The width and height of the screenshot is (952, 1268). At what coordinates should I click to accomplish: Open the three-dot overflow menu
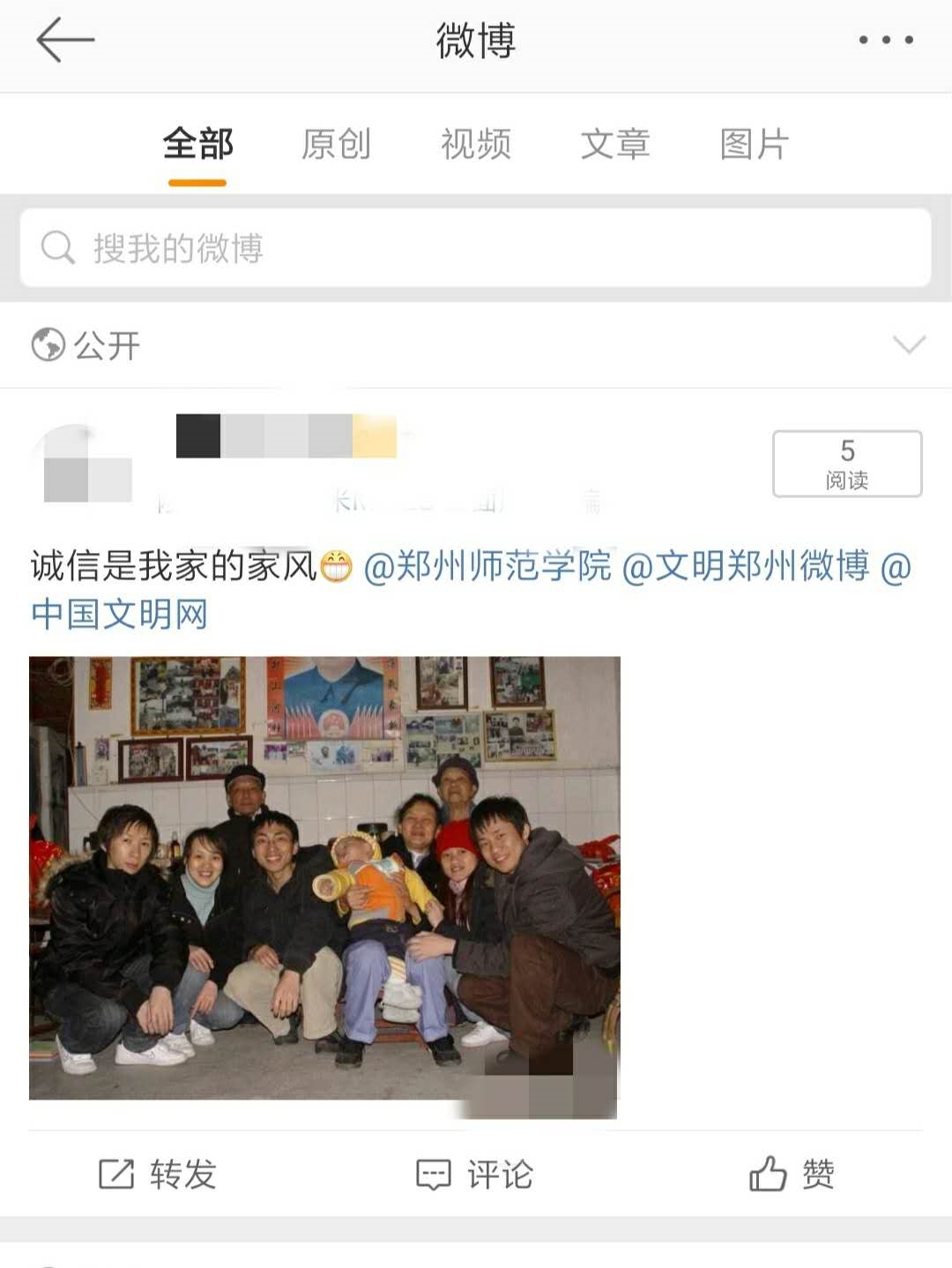(886, 41)
